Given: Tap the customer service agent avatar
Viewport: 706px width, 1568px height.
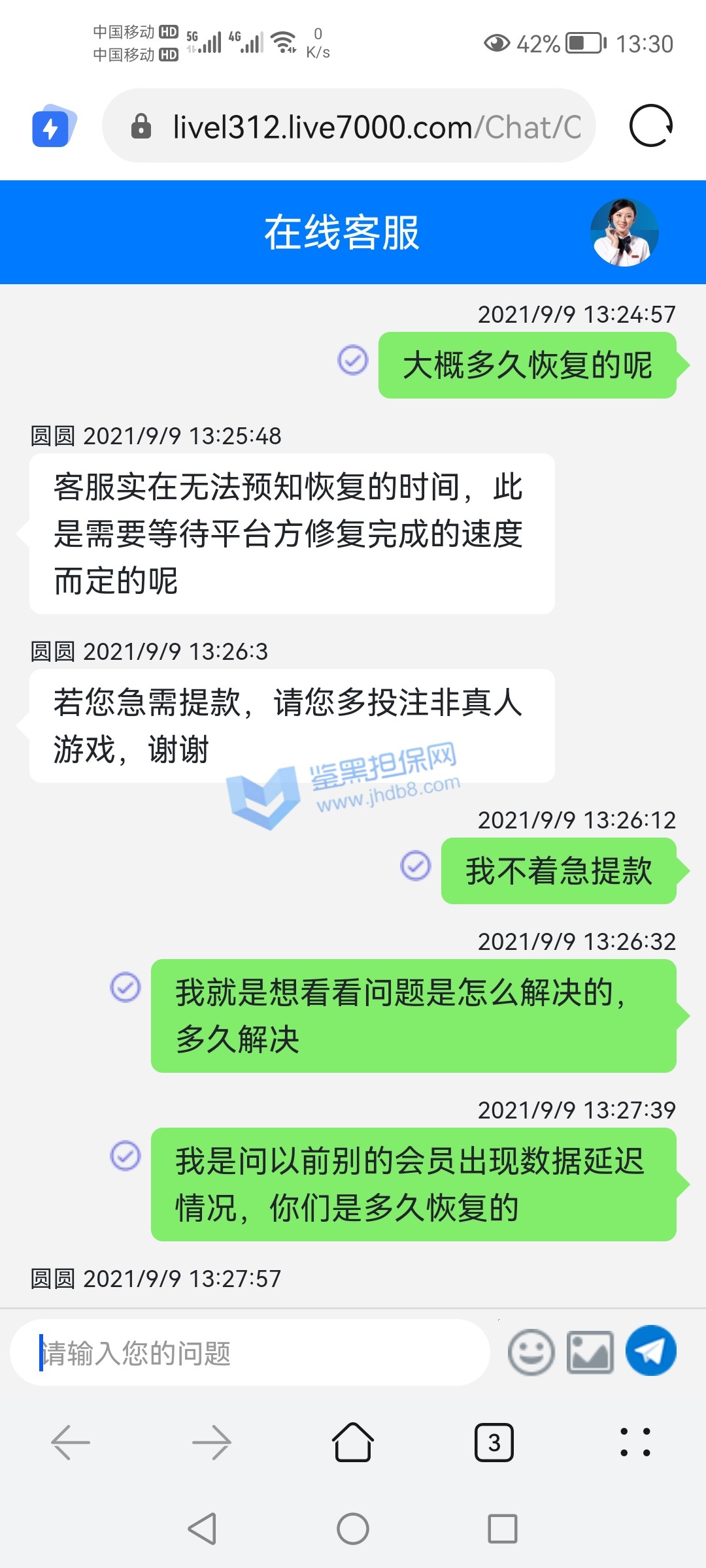Looking at the screenshot, I should (624, 233).
